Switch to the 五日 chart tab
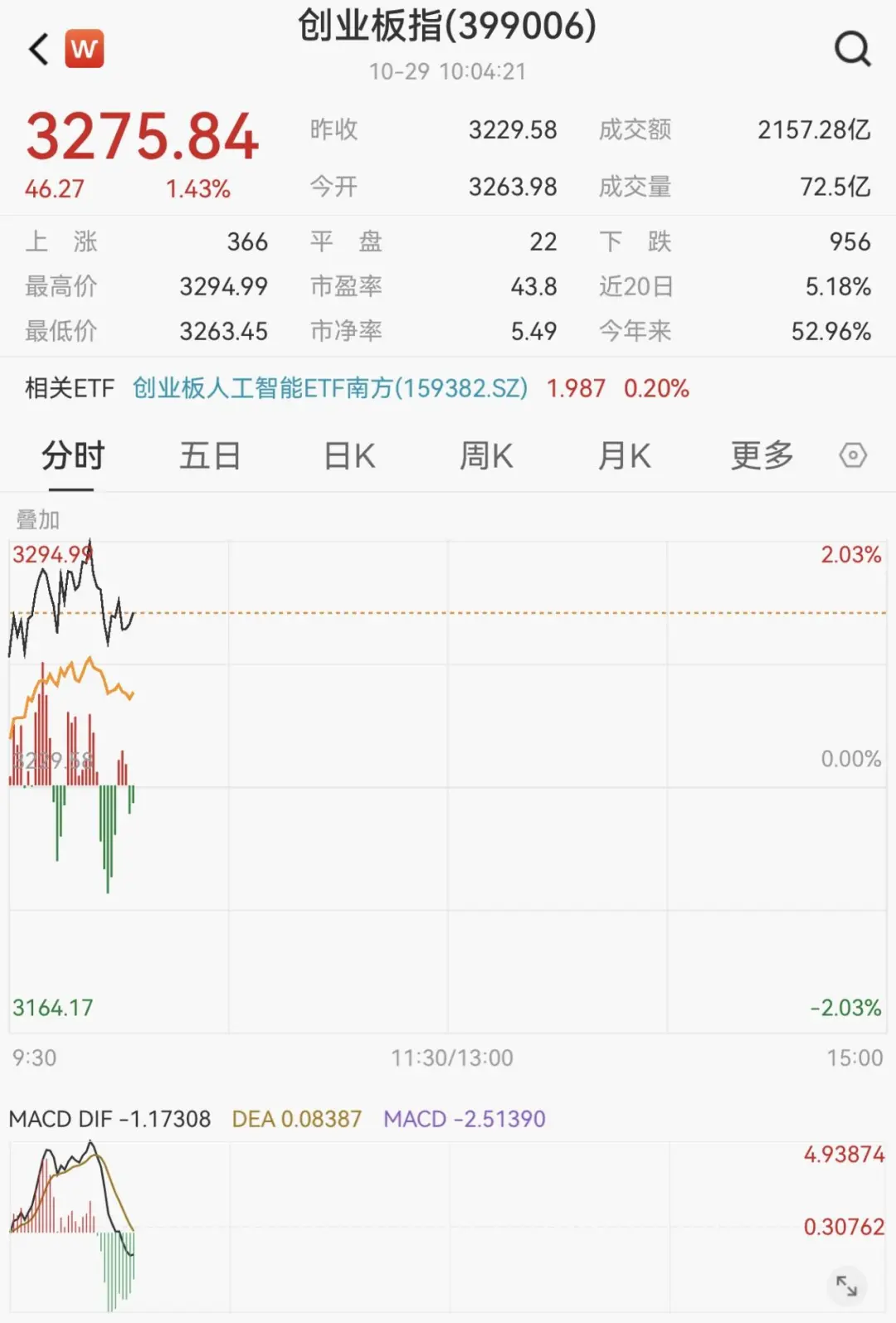The image size is (896, 1323). pyautogui.click(x=210, y=456)
